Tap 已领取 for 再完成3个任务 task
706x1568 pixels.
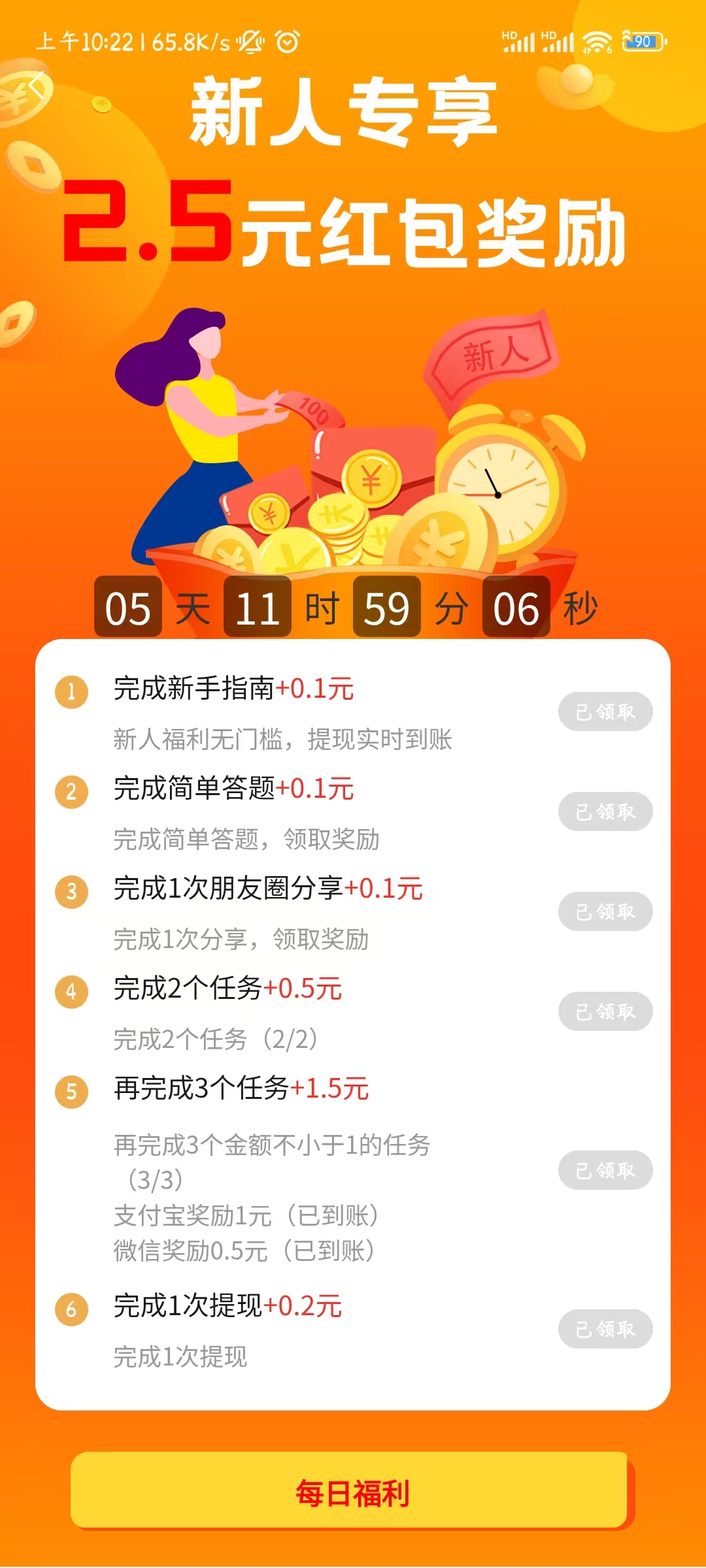pyautogui.click(x=605, y=1170)
